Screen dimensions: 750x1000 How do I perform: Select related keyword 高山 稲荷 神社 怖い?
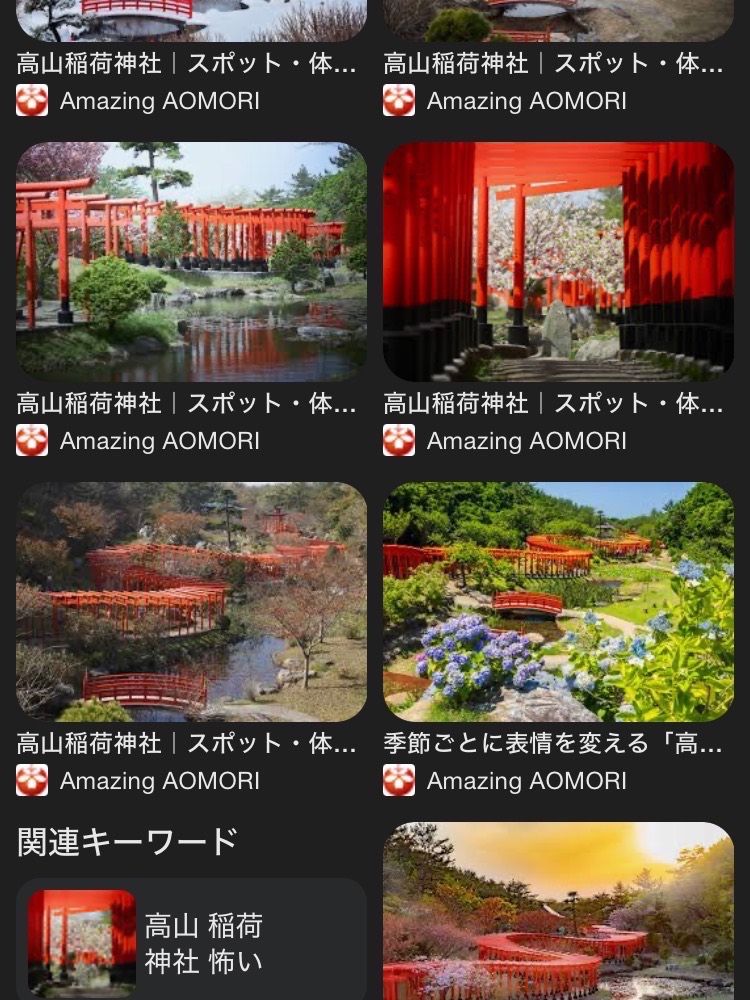191,943
